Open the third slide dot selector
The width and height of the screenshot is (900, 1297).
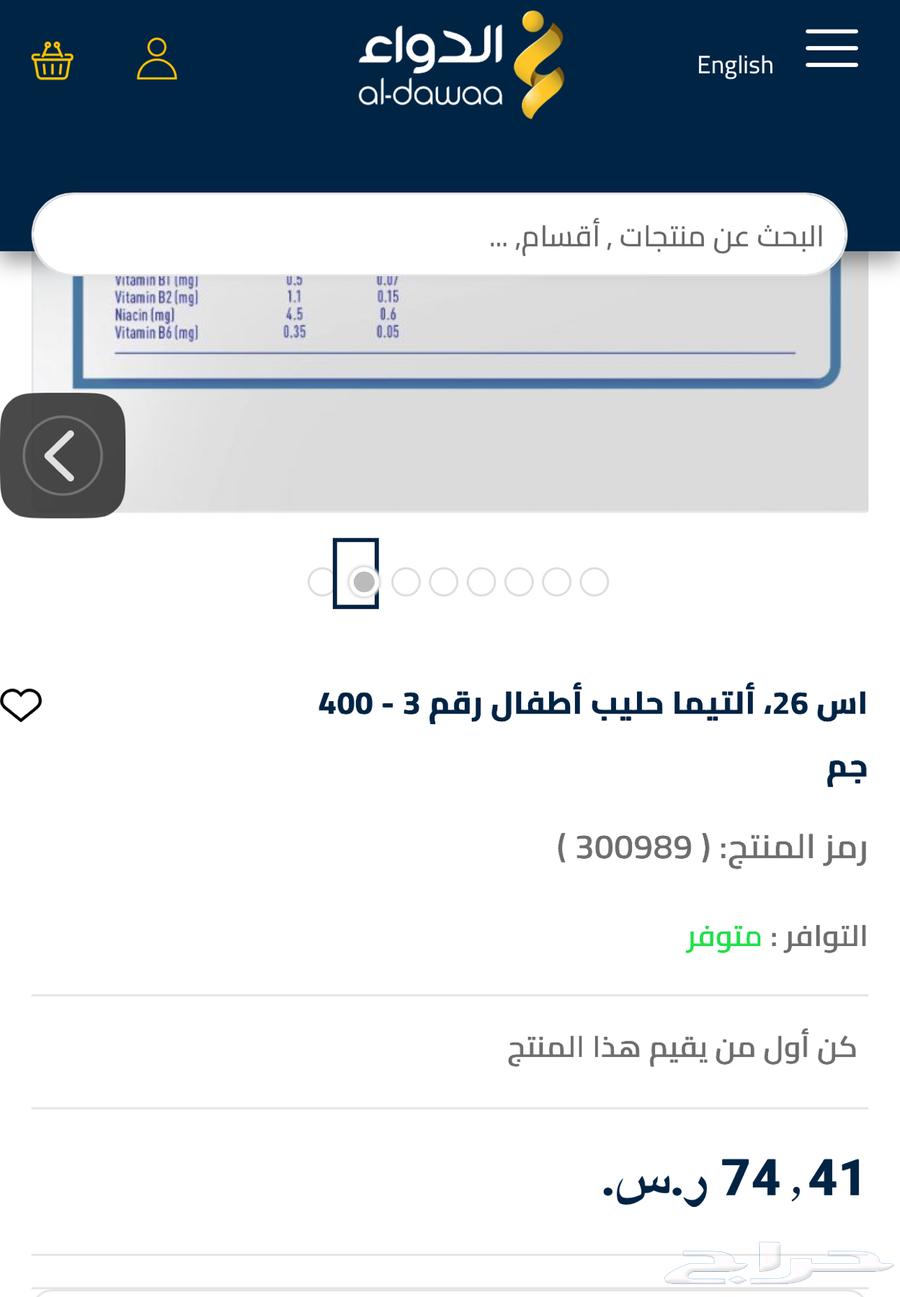point(405,581)
